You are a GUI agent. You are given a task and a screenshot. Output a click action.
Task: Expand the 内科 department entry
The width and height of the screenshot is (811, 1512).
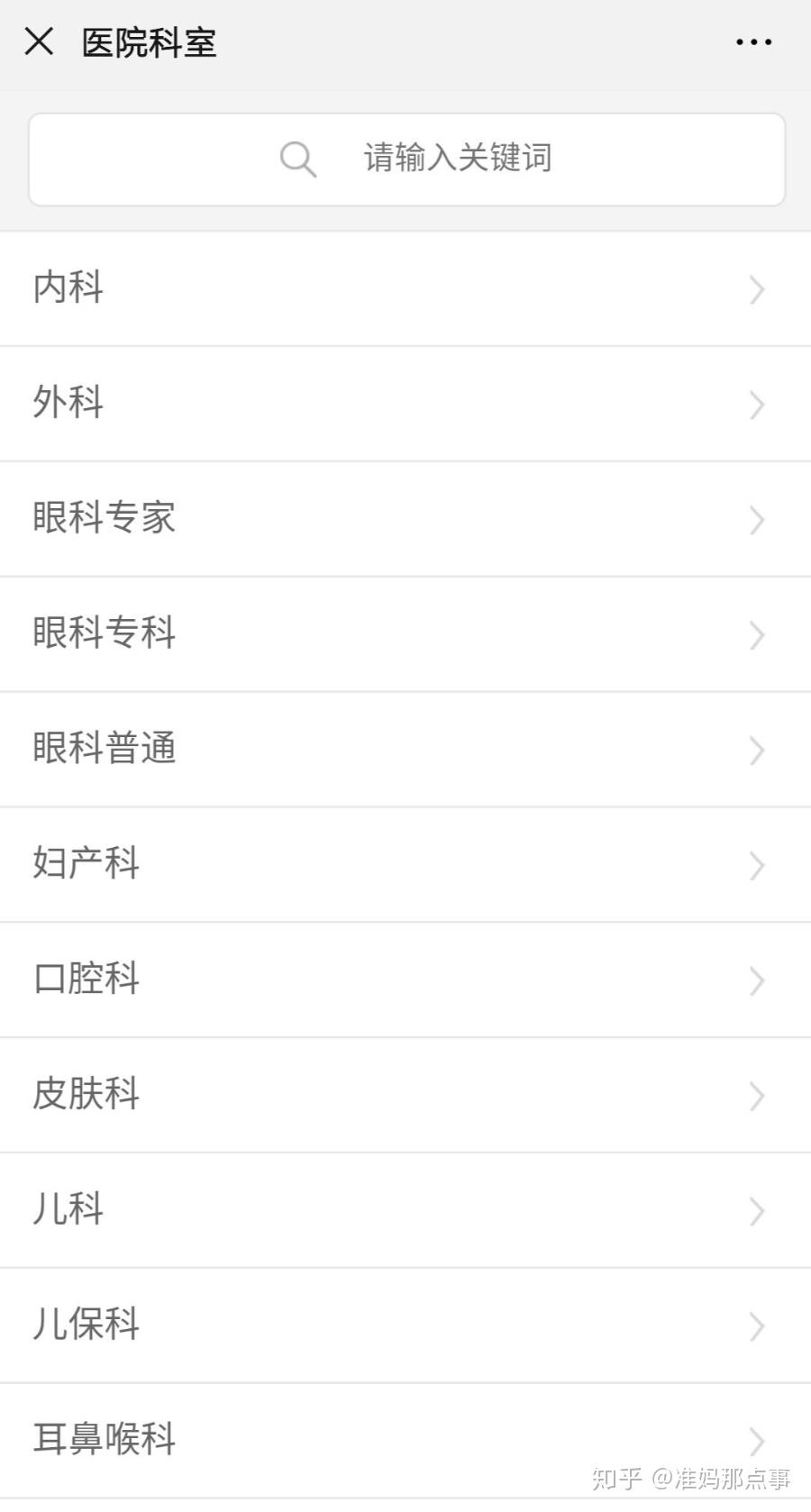[405, 288]
